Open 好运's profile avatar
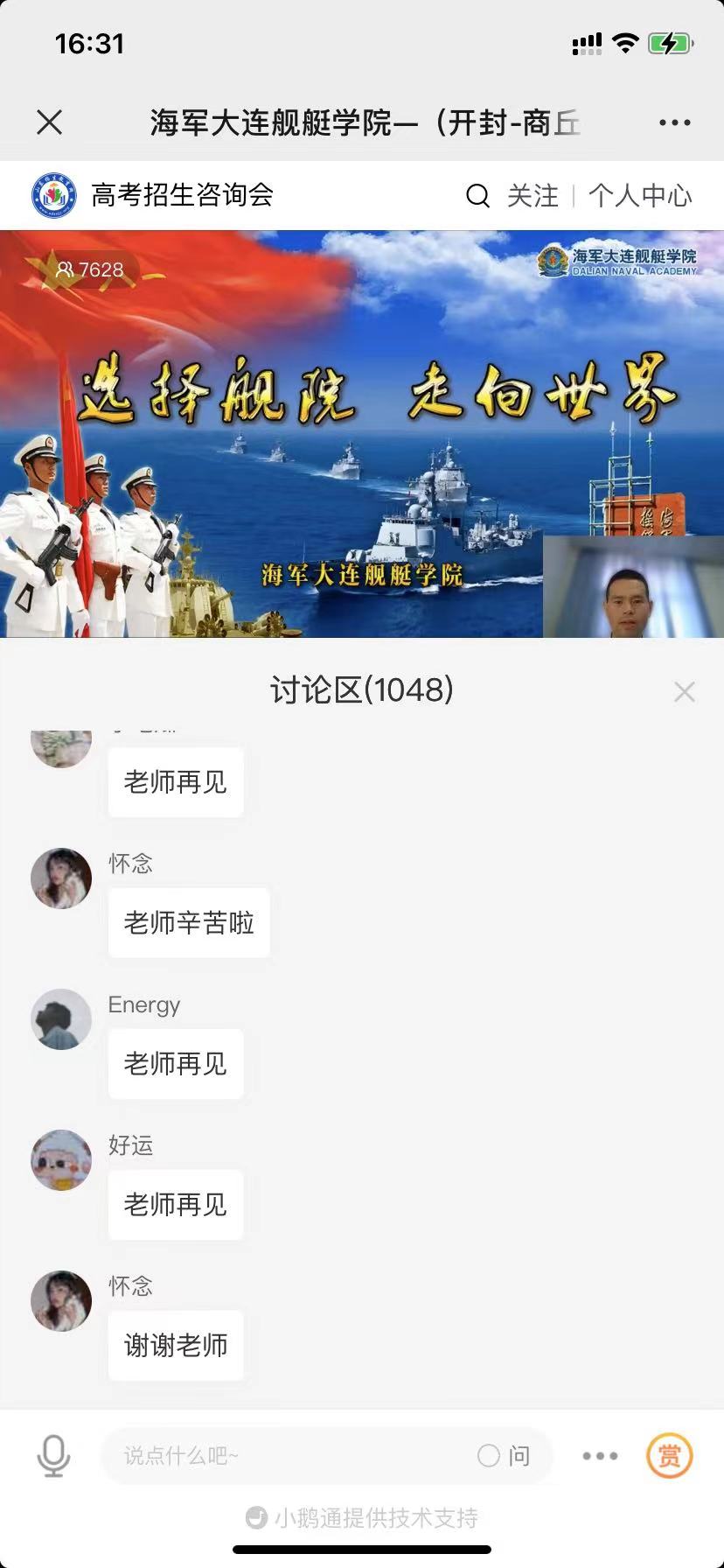The image size is (724, 1568). pos(61,1160)
